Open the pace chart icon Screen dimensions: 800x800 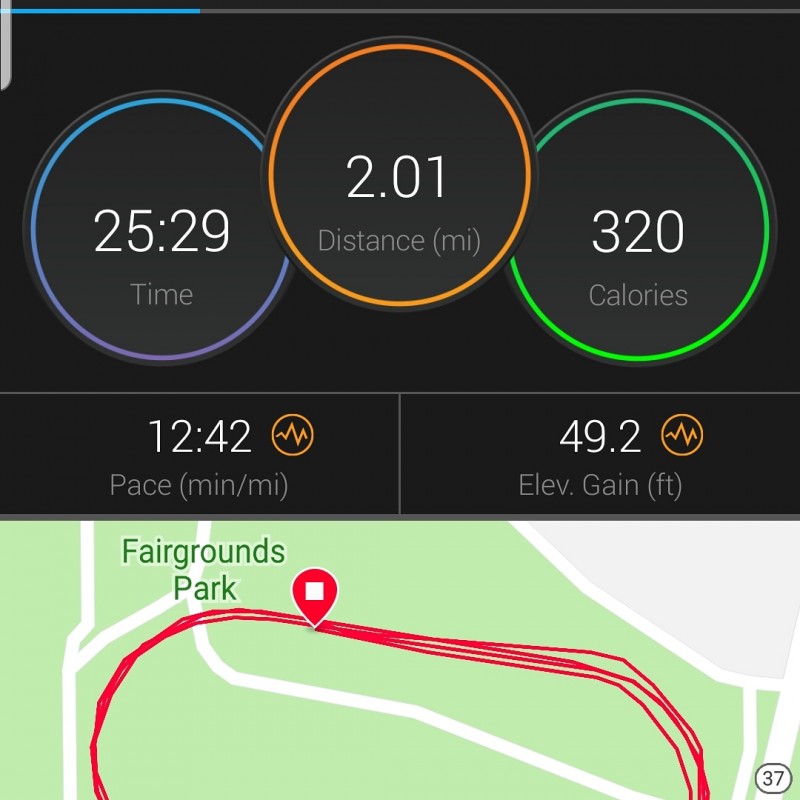[x=293, y=435]
